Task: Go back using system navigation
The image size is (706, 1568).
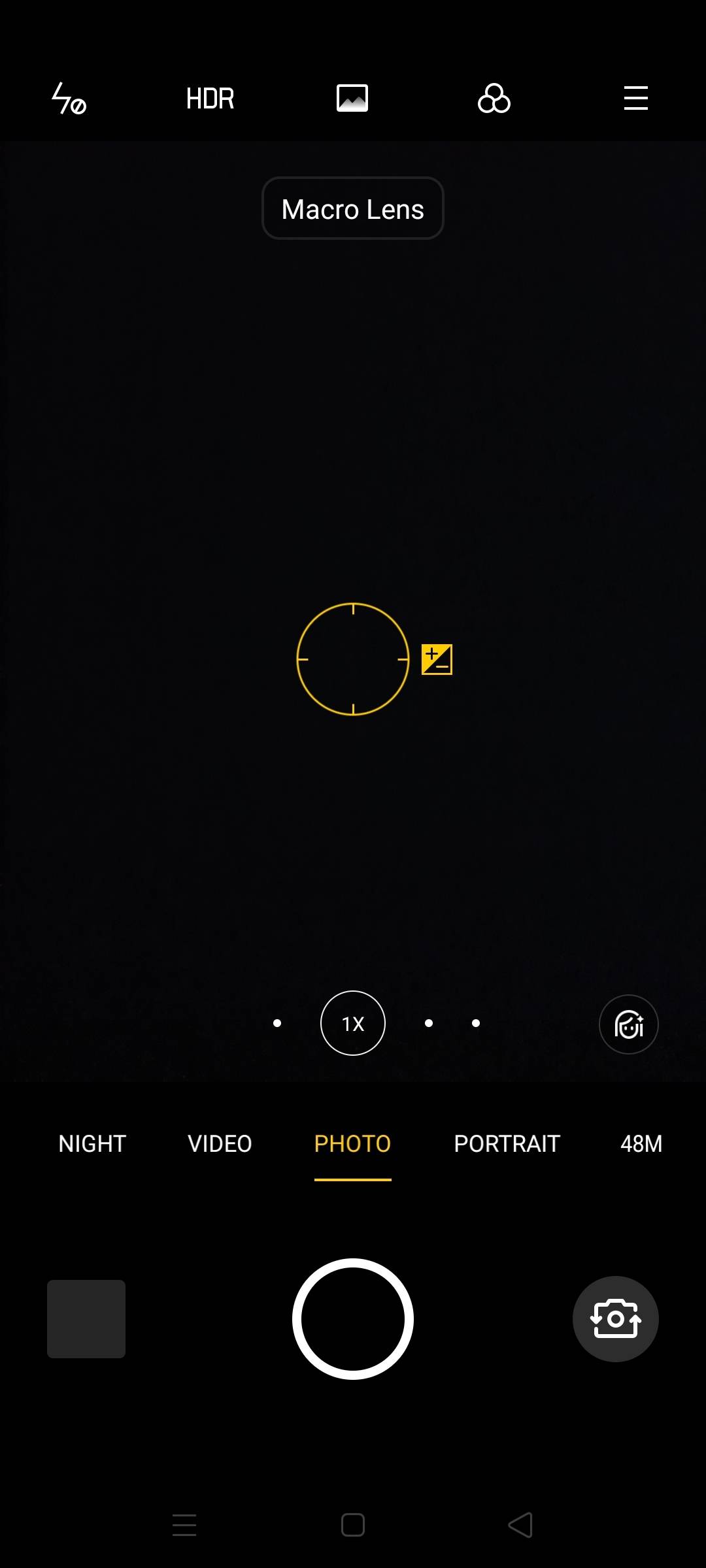Action: point(520,1526)
